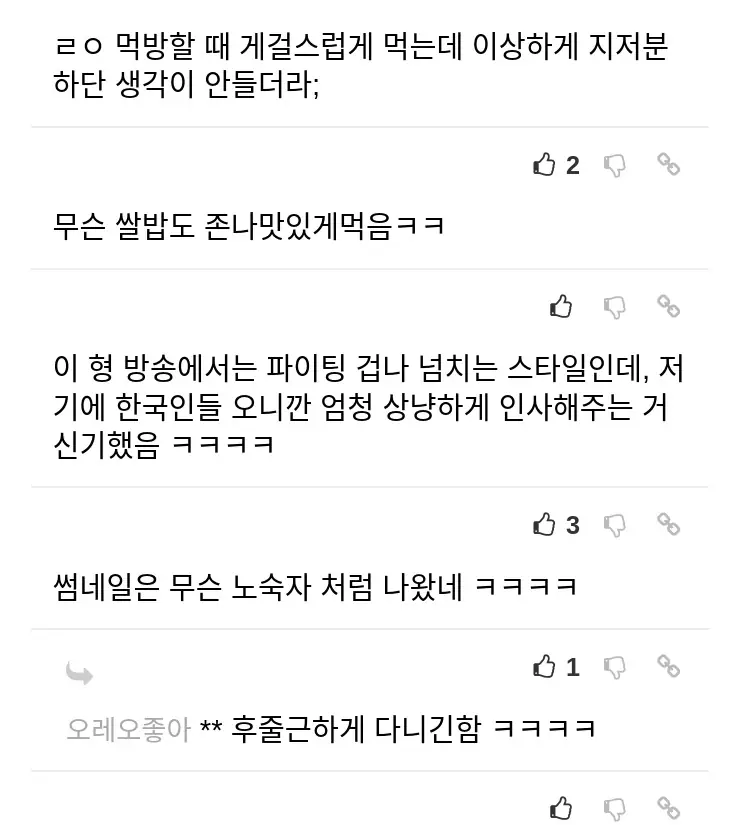Dislike the reply "후줄근하게 다니긴함"
740x825 pixels.
coord(615,666)
